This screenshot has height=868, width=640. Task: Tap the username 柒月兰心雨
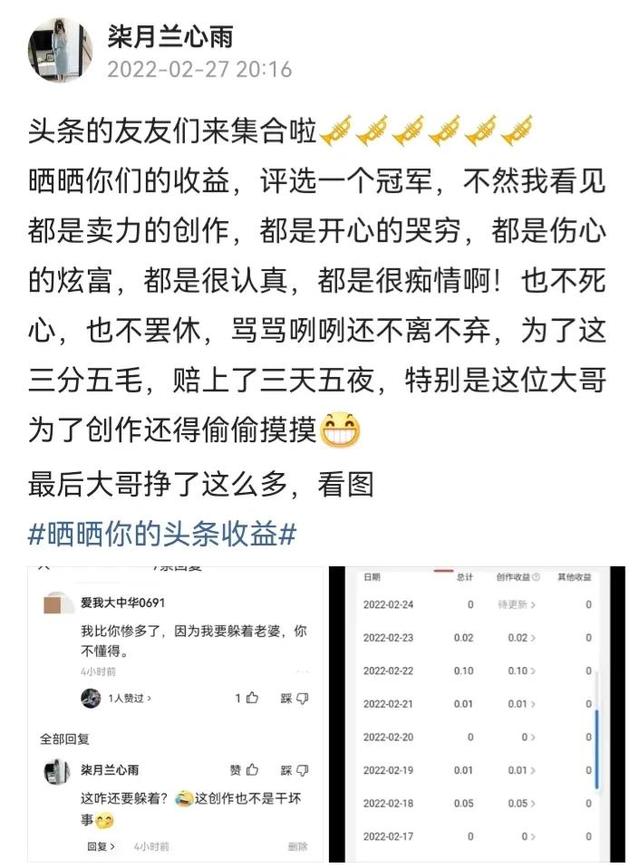[x=170, y=37]
